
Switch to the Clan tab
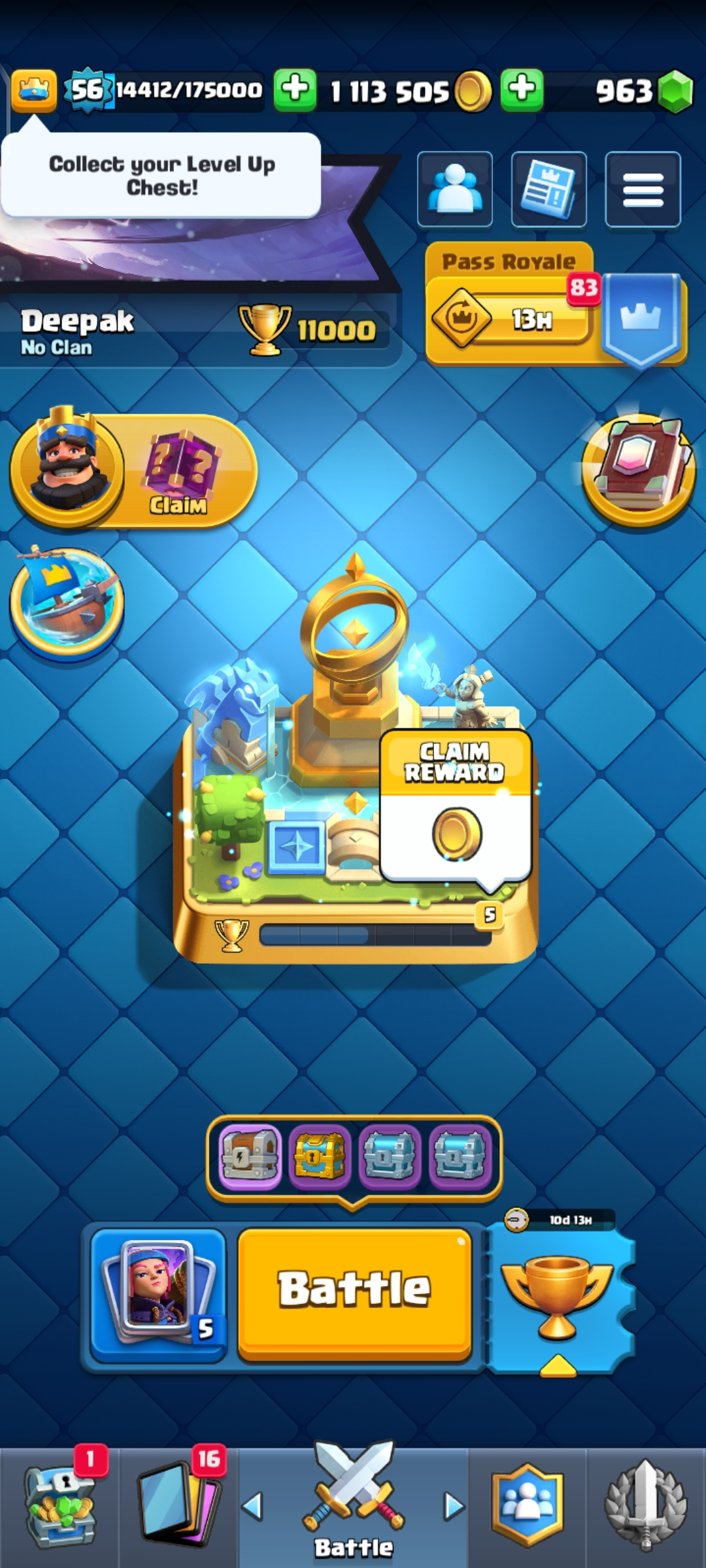point(527,1507)
